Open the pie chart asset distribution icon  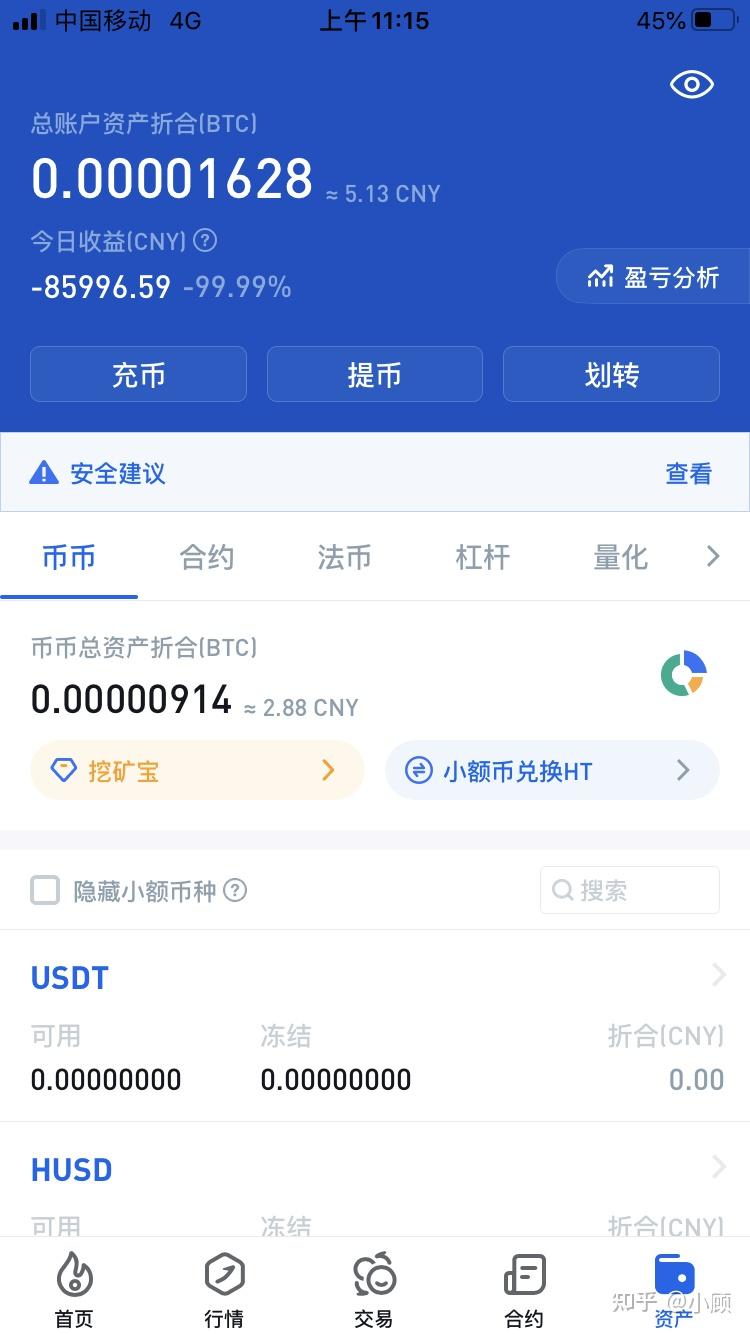(x=684, y=674)
